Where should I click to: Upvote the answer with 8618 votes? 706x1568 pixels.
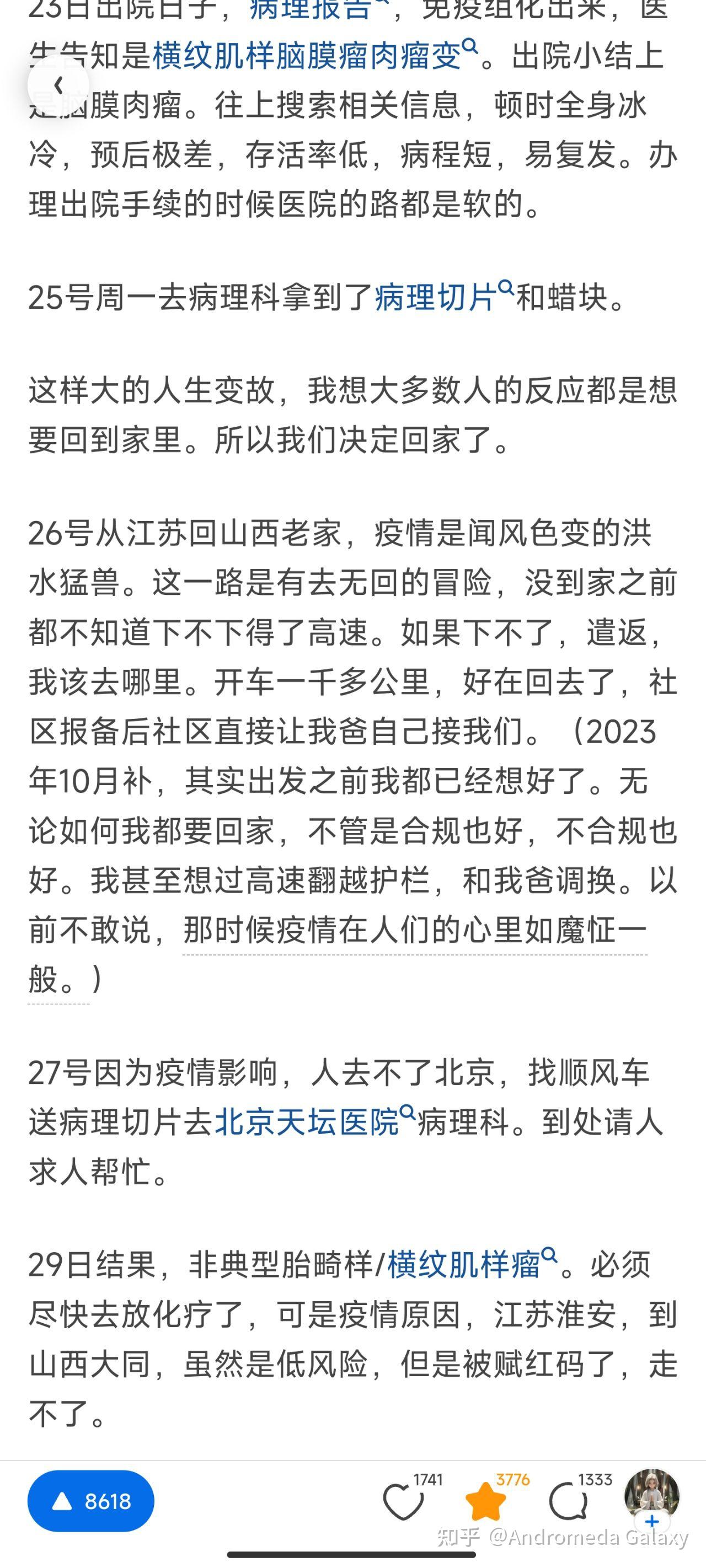coord(91,1501)
